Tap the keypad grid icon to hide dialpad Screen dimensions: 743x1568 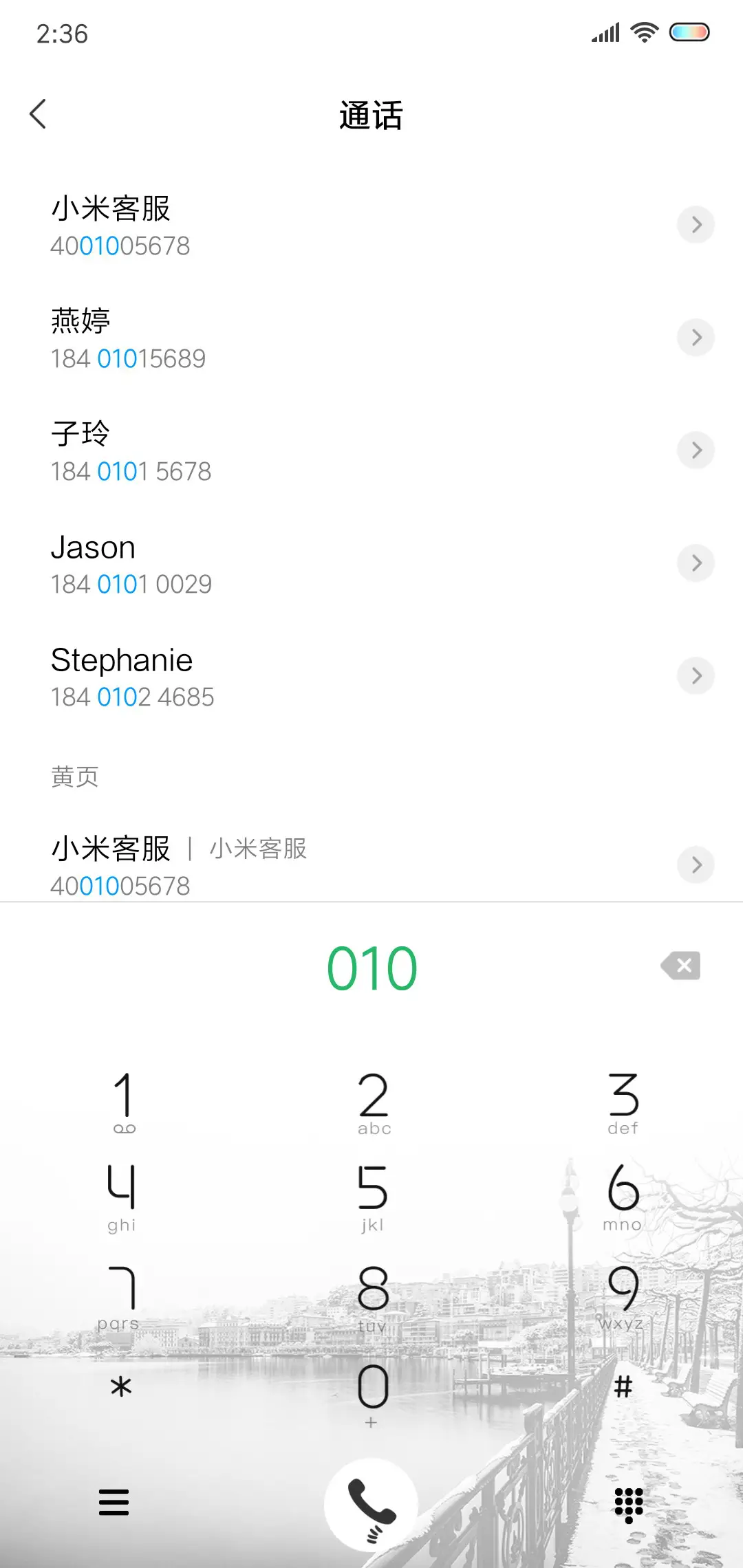click(x=627, y=1503)
